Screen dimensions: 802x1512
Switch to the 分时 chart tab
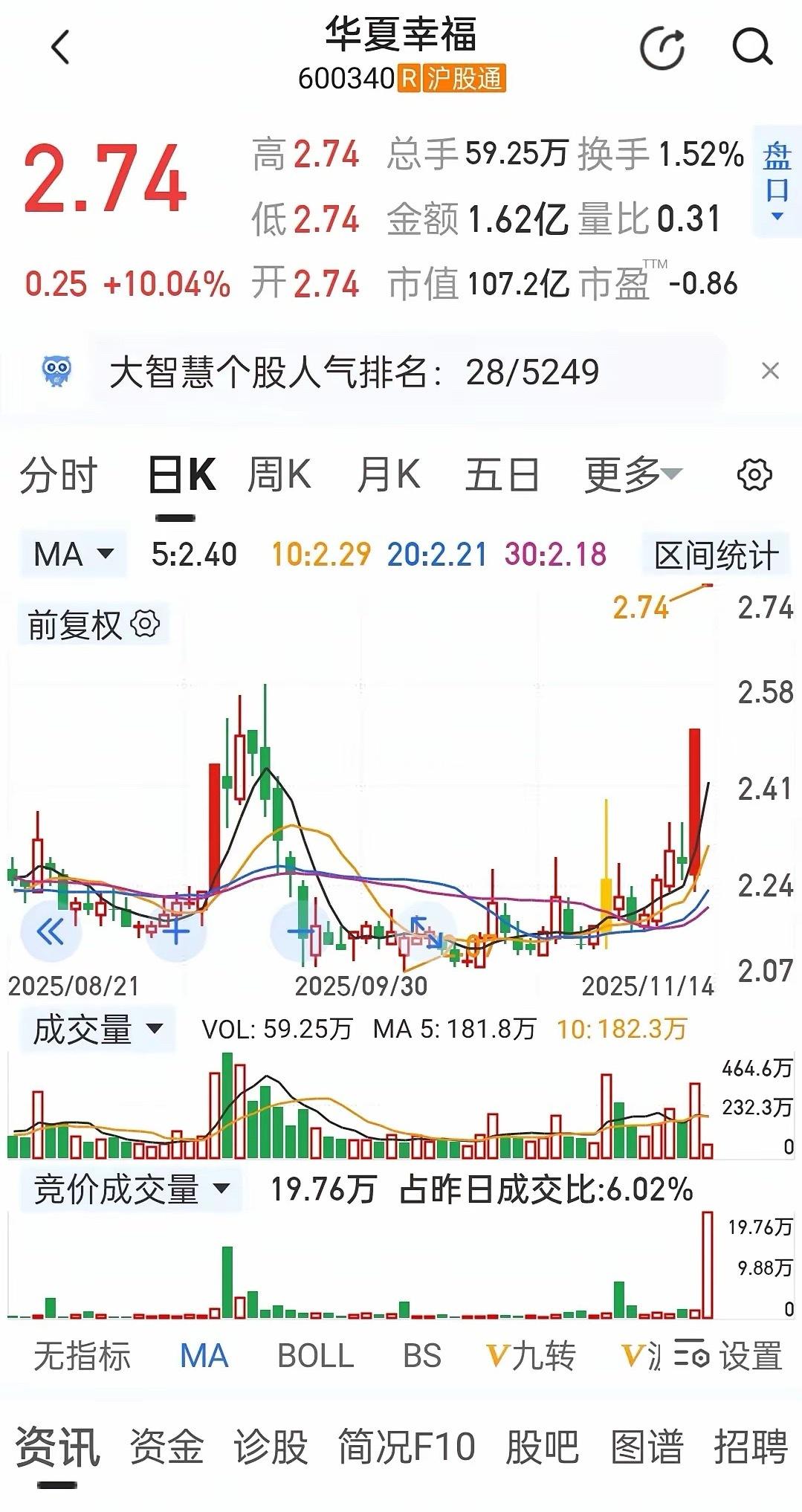58,475
